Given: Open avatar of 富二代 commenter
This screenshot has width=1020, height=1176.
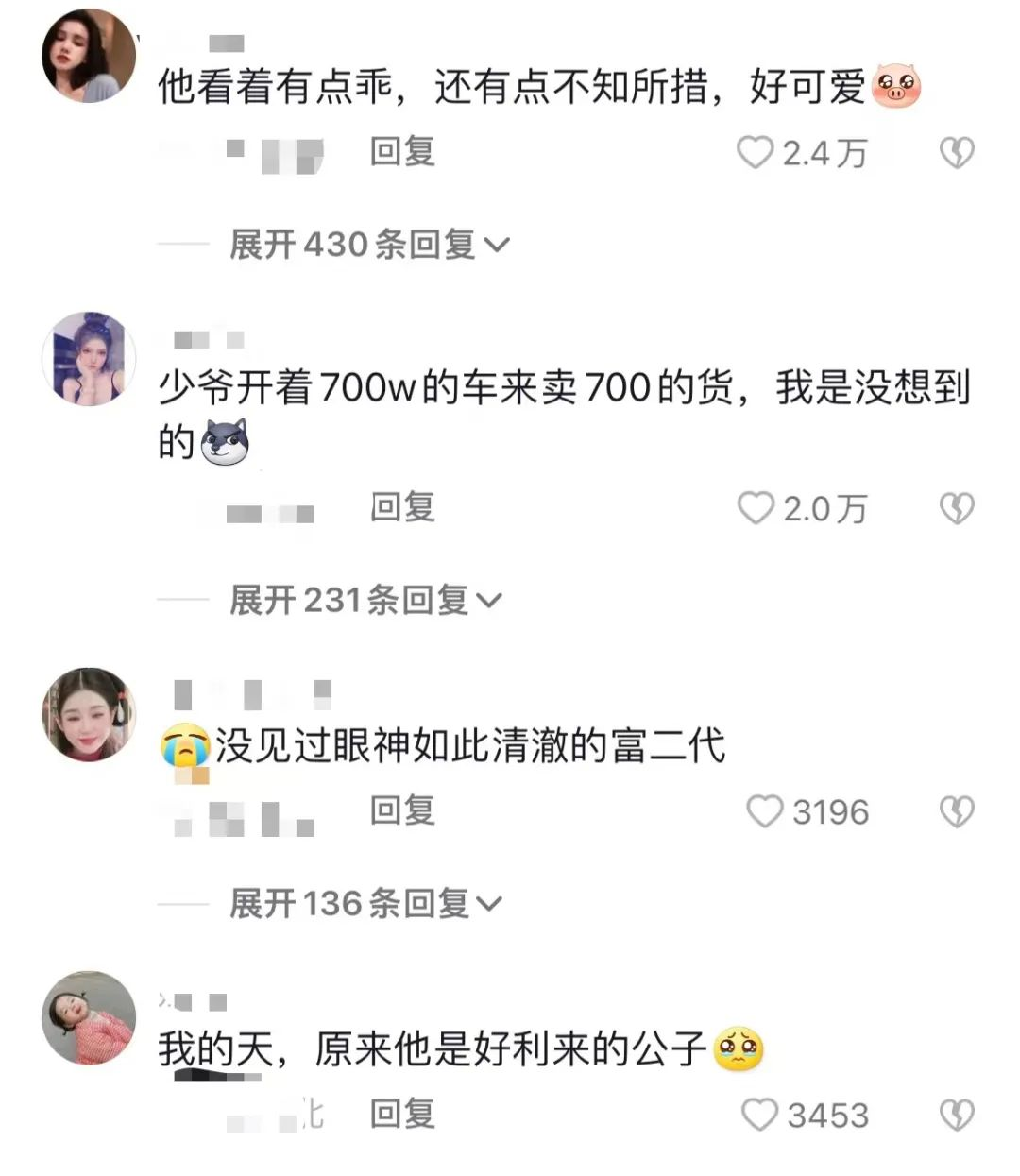Looking at the screenshot, I should click(x=89, y=714).
